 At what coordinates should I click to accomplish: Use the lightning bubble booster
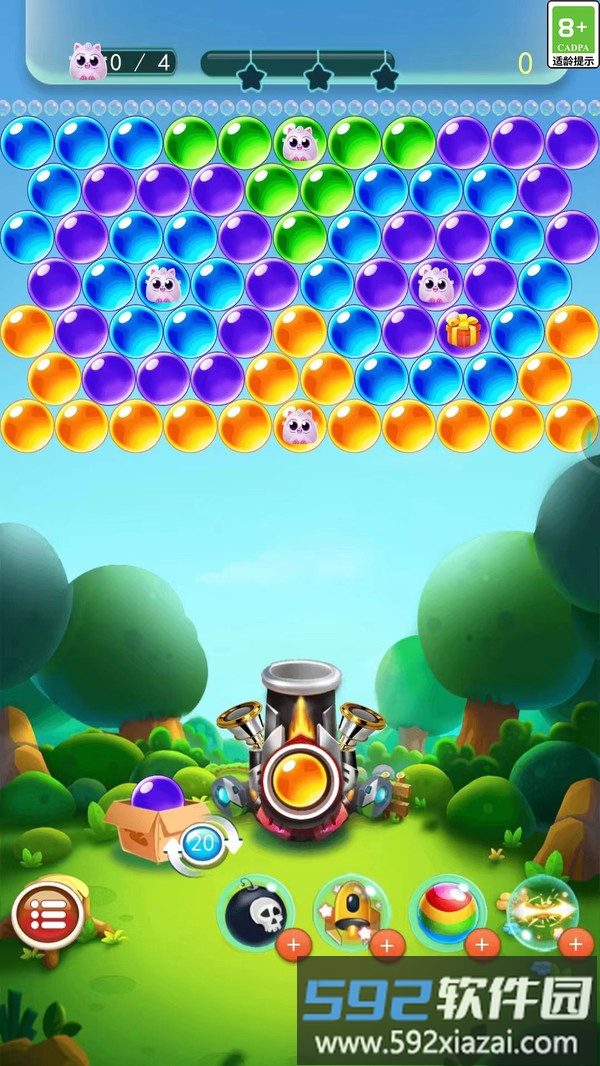point(541,910)
